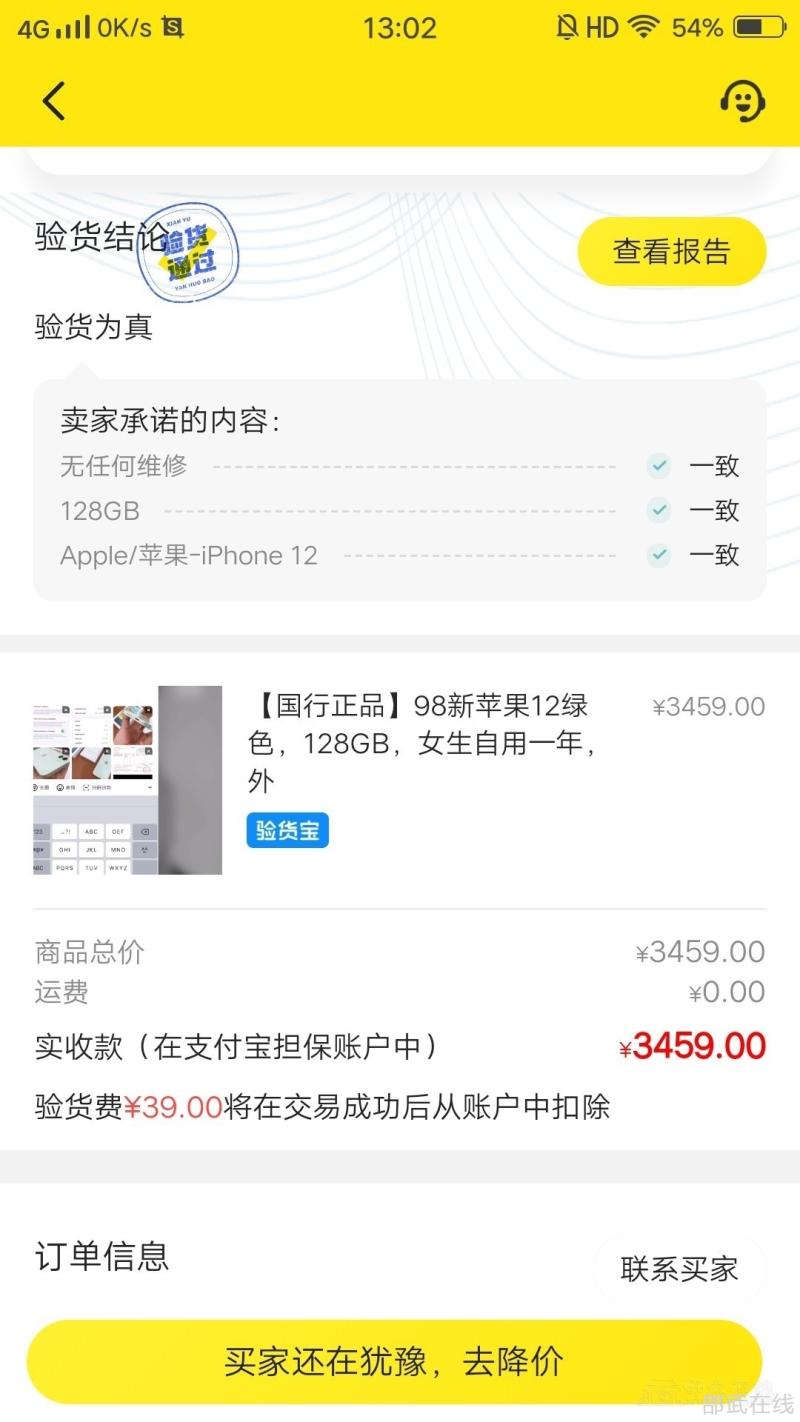Viewport: 800px width, 1422px height.
Task: Go back using the top-left arrow
Action: pyautogui.click(x=54, y=101)
